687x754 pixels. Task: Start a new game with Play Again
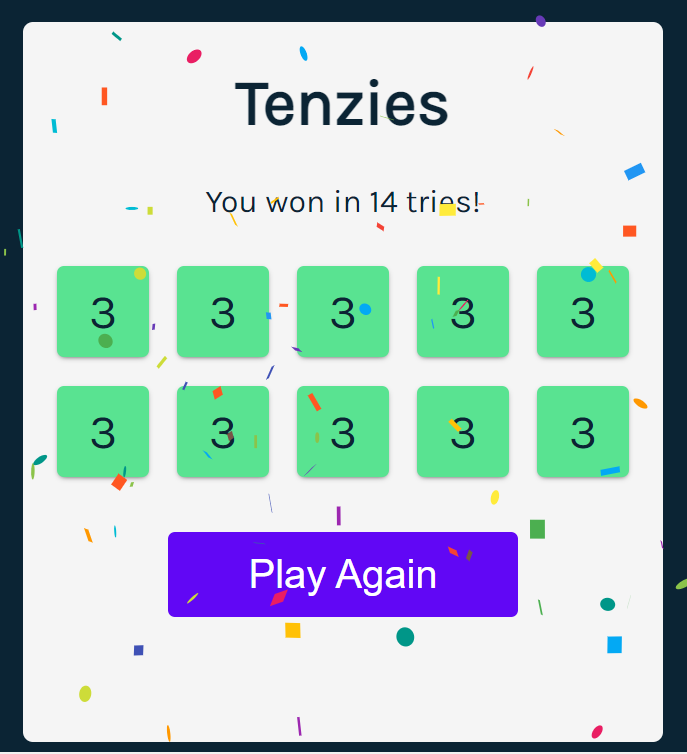point(342,574)
